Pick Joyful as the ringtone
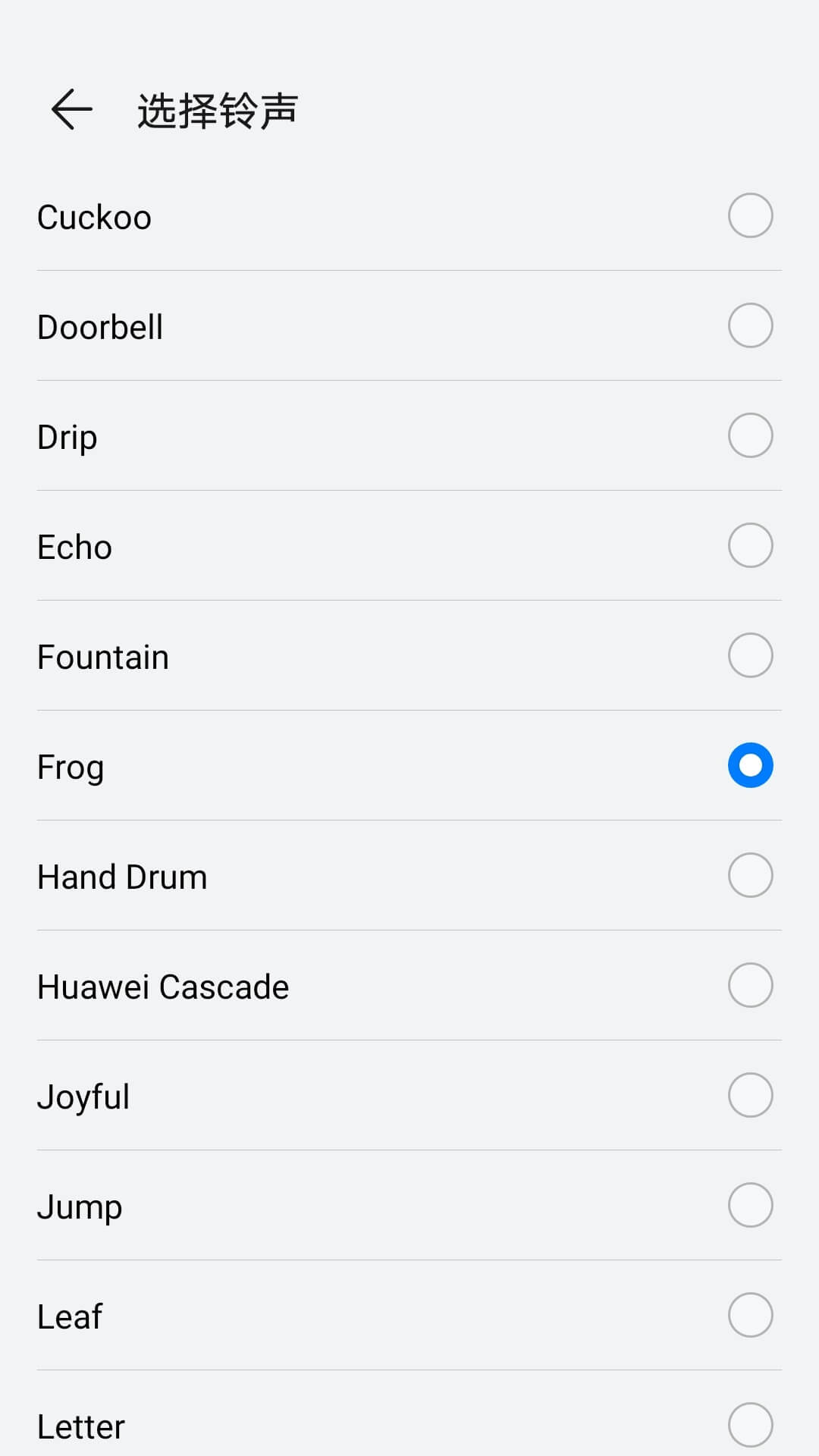819x1456 pixels. coord(749,1096)
